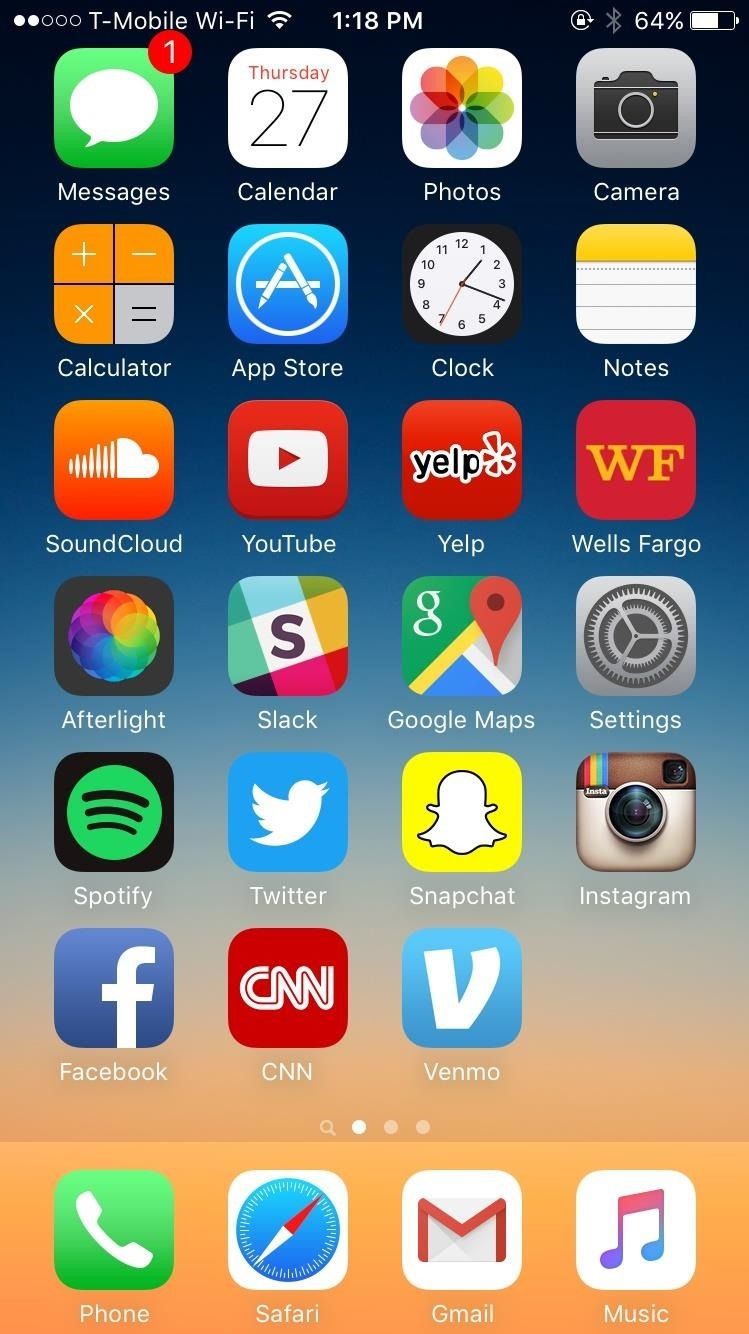Launch the SoundCloud app
The width and height of the screenshot is (749, 1334).
click(113, 460)
